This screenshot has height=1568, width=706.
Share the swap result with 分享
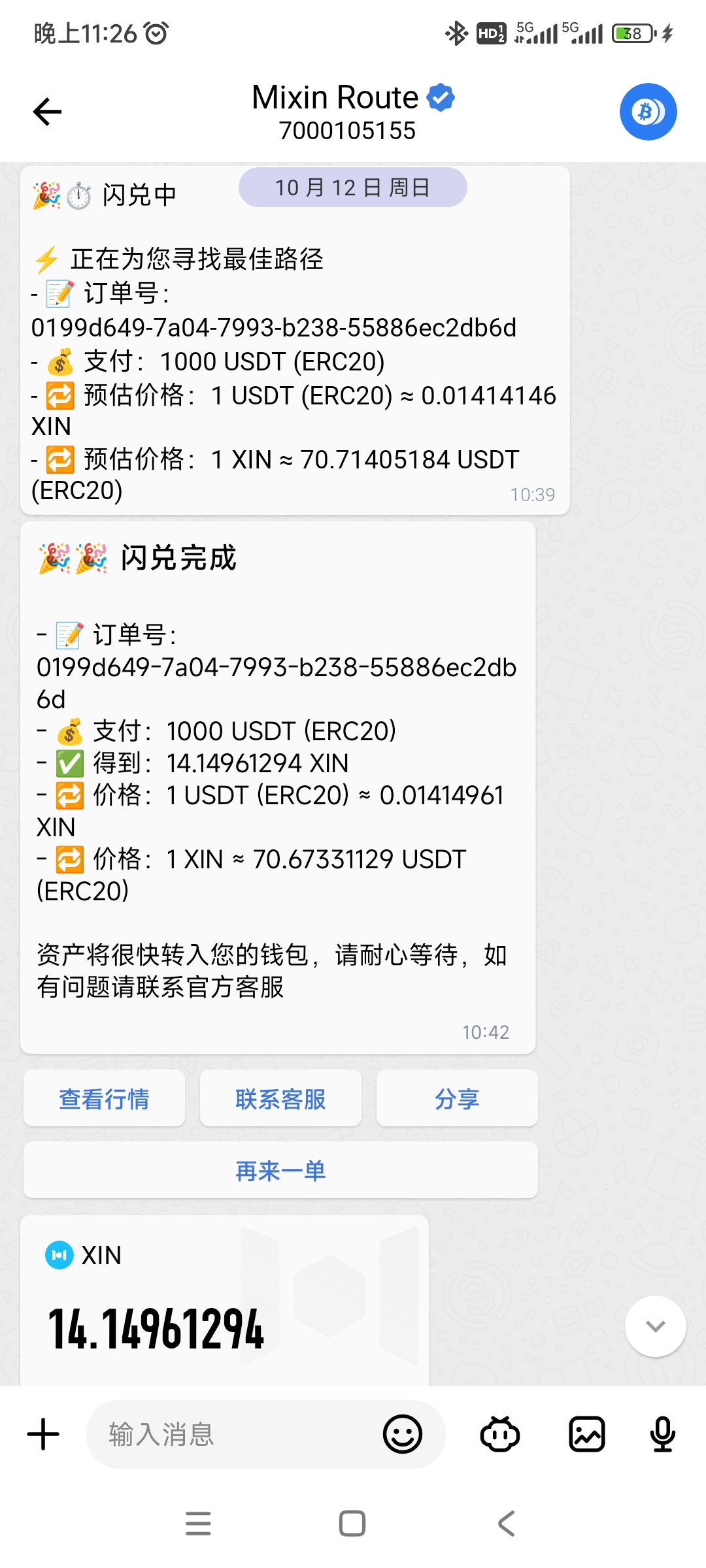(x=457, y=1099)
